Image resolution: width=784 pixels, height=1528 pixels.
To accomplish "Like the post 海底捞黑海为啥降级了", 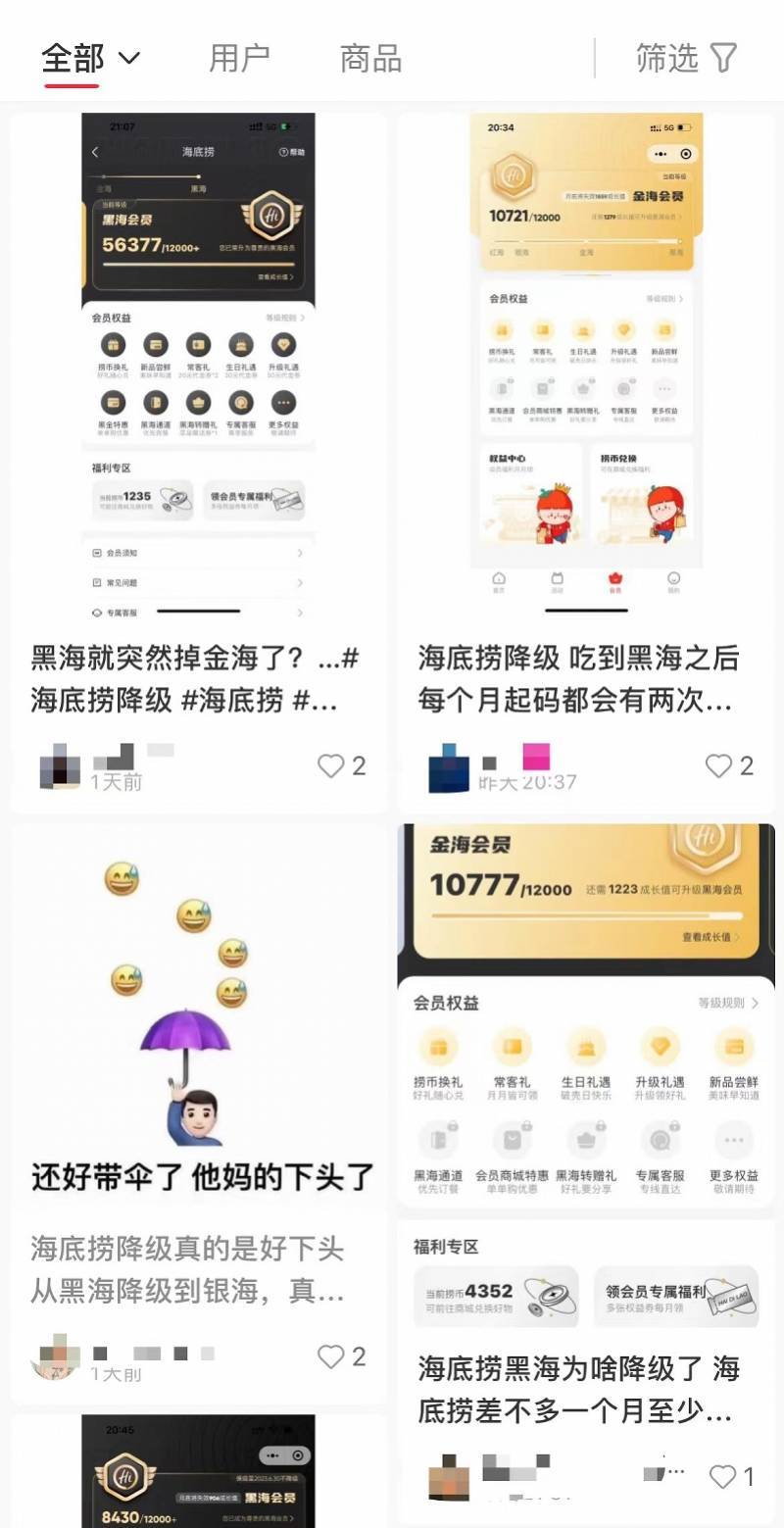I will point(722,1477).
